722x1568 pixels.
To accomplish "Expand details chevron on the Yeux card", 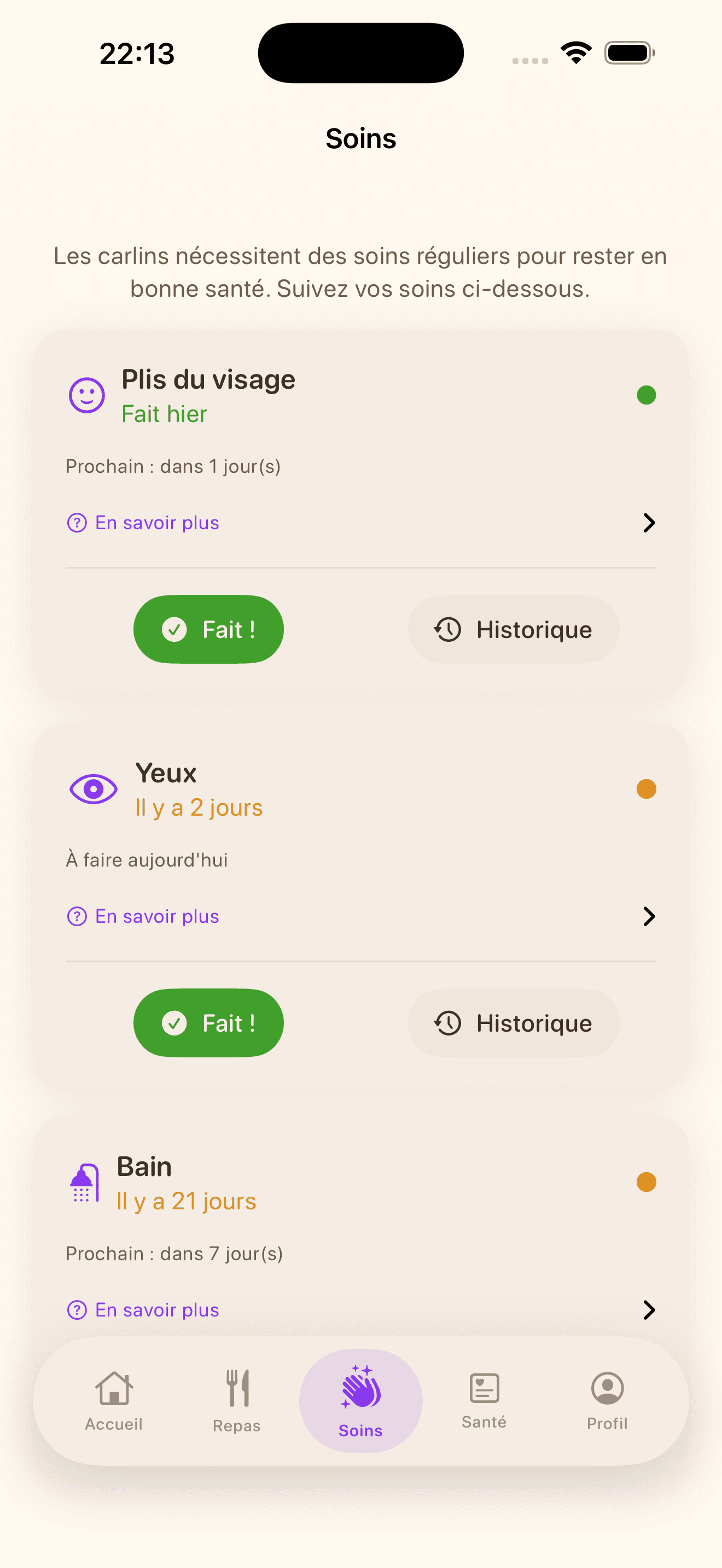I will tap(649, 916).
